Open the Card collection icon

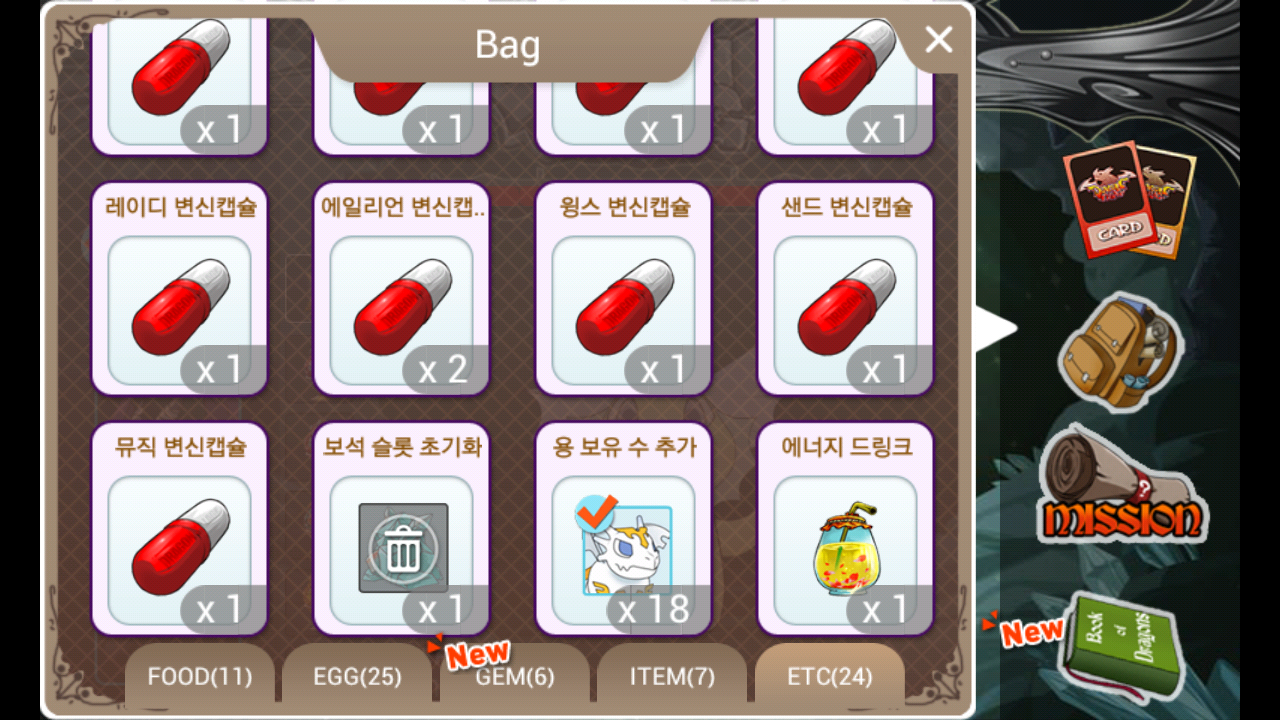[x=1128, y=198]
